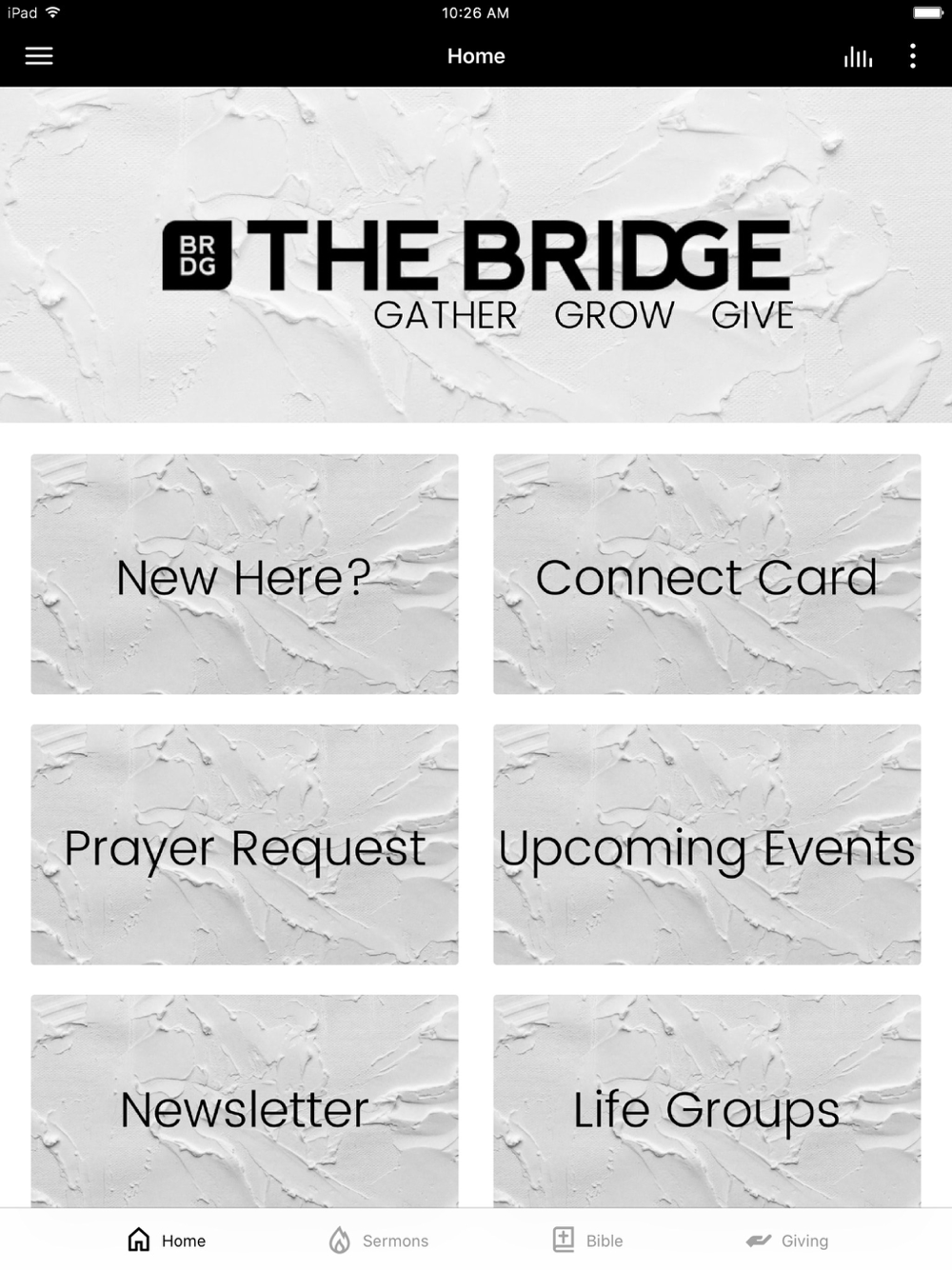Open the Newsletter tile
Screen dimensions: 952x1270
point(245,1101)
